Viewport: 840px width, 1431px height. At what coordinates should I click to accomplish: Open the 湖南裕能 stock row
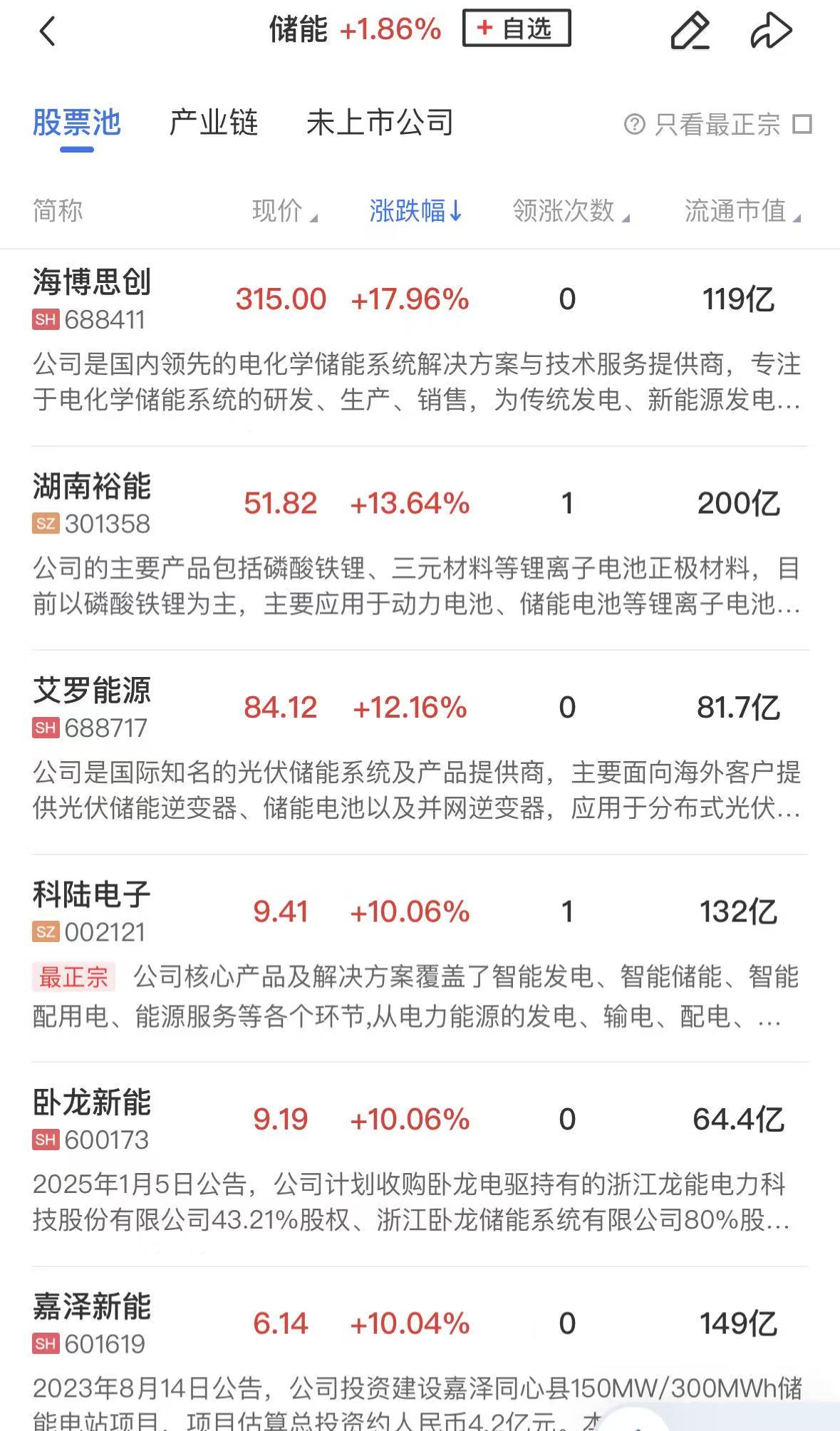click(91, 487)
